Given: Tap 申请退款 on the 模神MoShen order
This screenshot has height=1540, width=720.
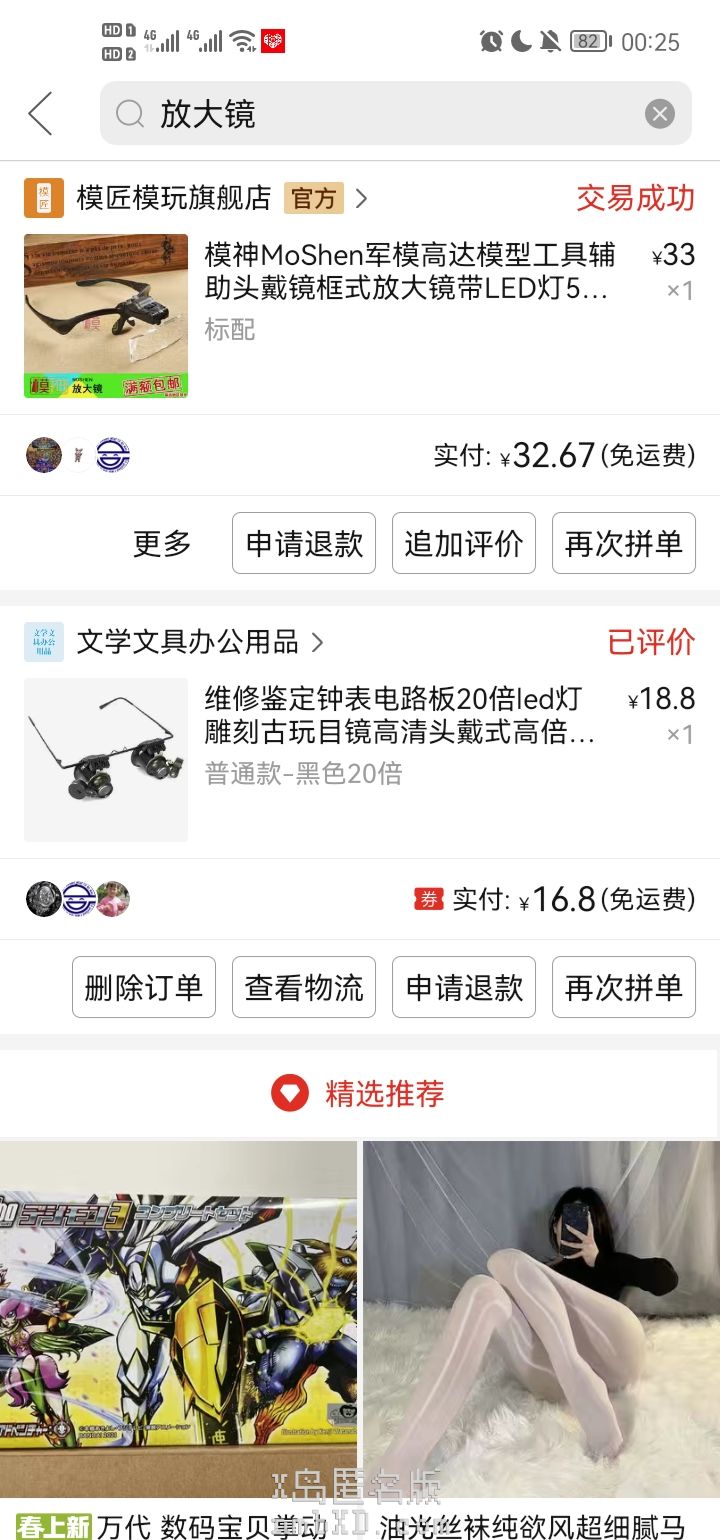Looking at the screenshot, I should pyautogui.click(x=304, y=543).
